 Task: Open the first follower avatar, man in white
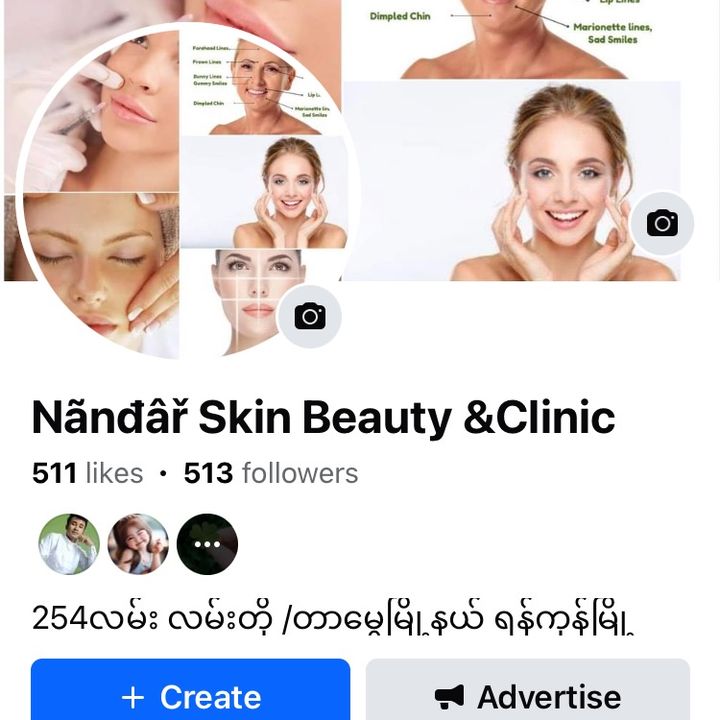(69, 545)
